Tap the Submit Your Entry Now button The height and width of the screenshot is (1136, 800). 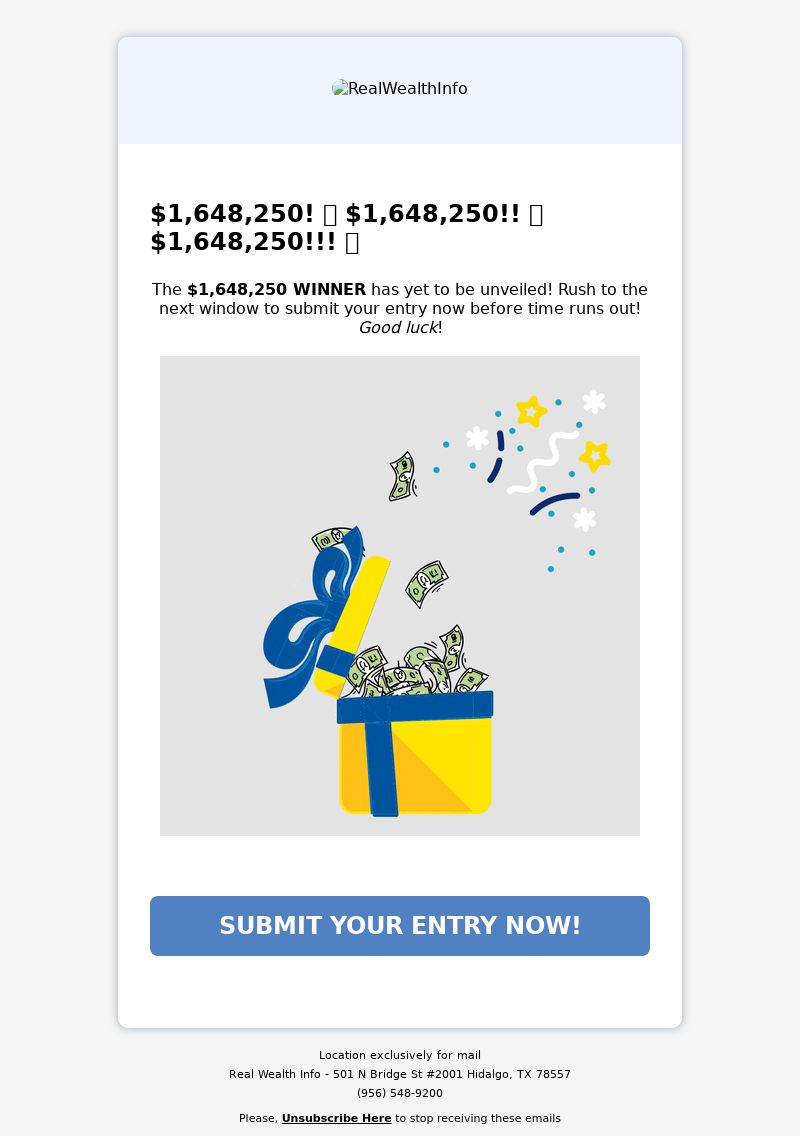point(400,926)
